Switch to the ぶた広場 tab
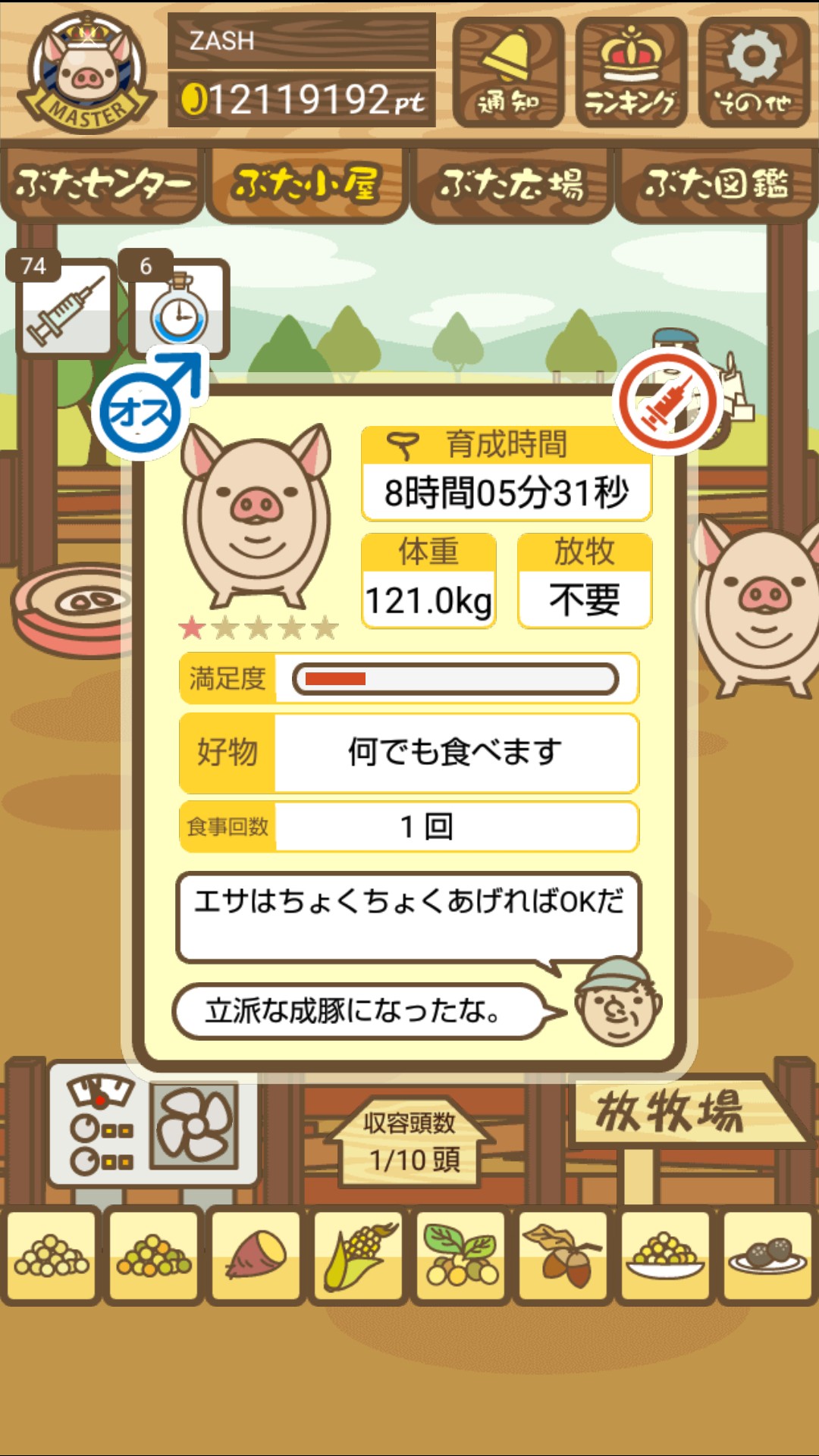The width and height of the screenshot is (819, 1456). point(512,185)
